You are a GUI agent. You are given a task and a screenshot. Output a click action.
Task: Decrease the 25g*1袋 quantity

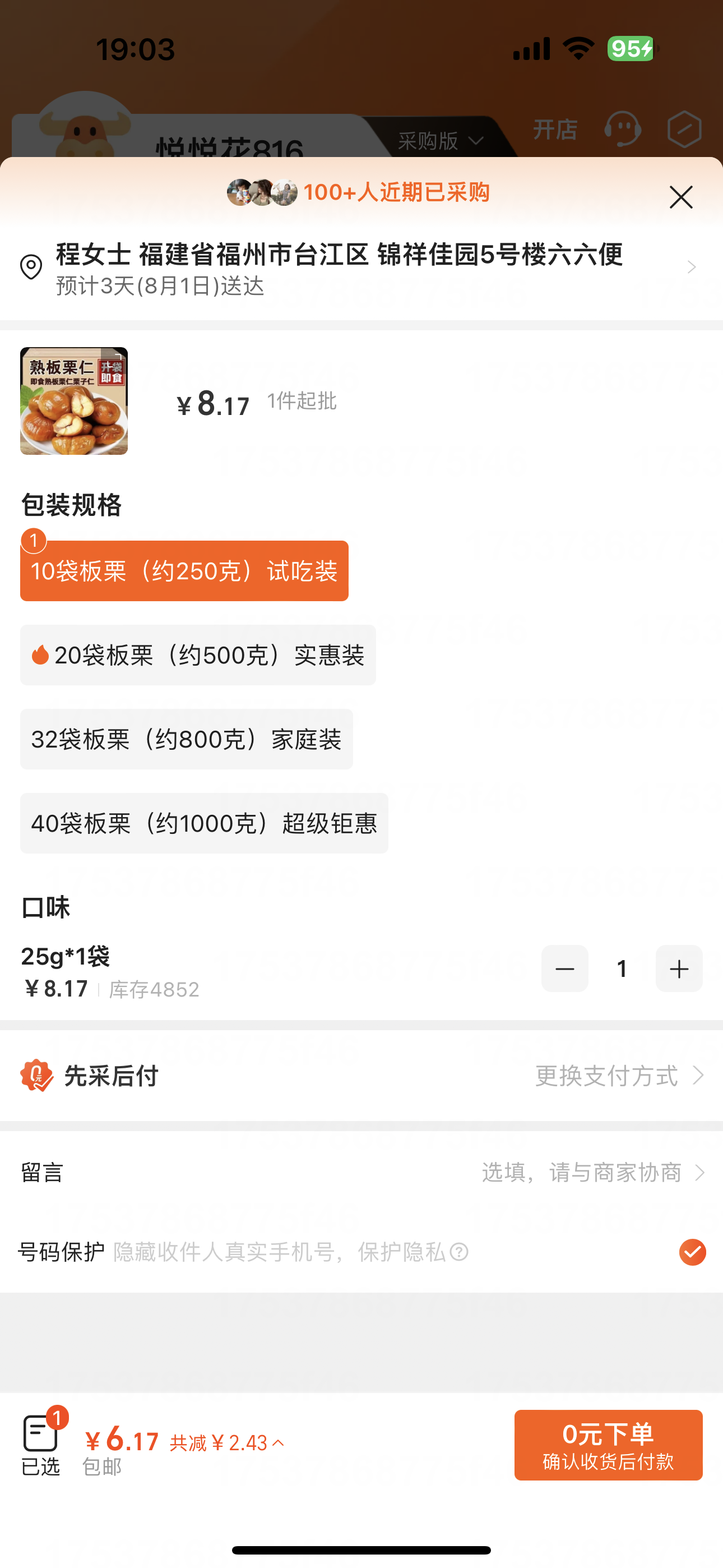(564, 969)
